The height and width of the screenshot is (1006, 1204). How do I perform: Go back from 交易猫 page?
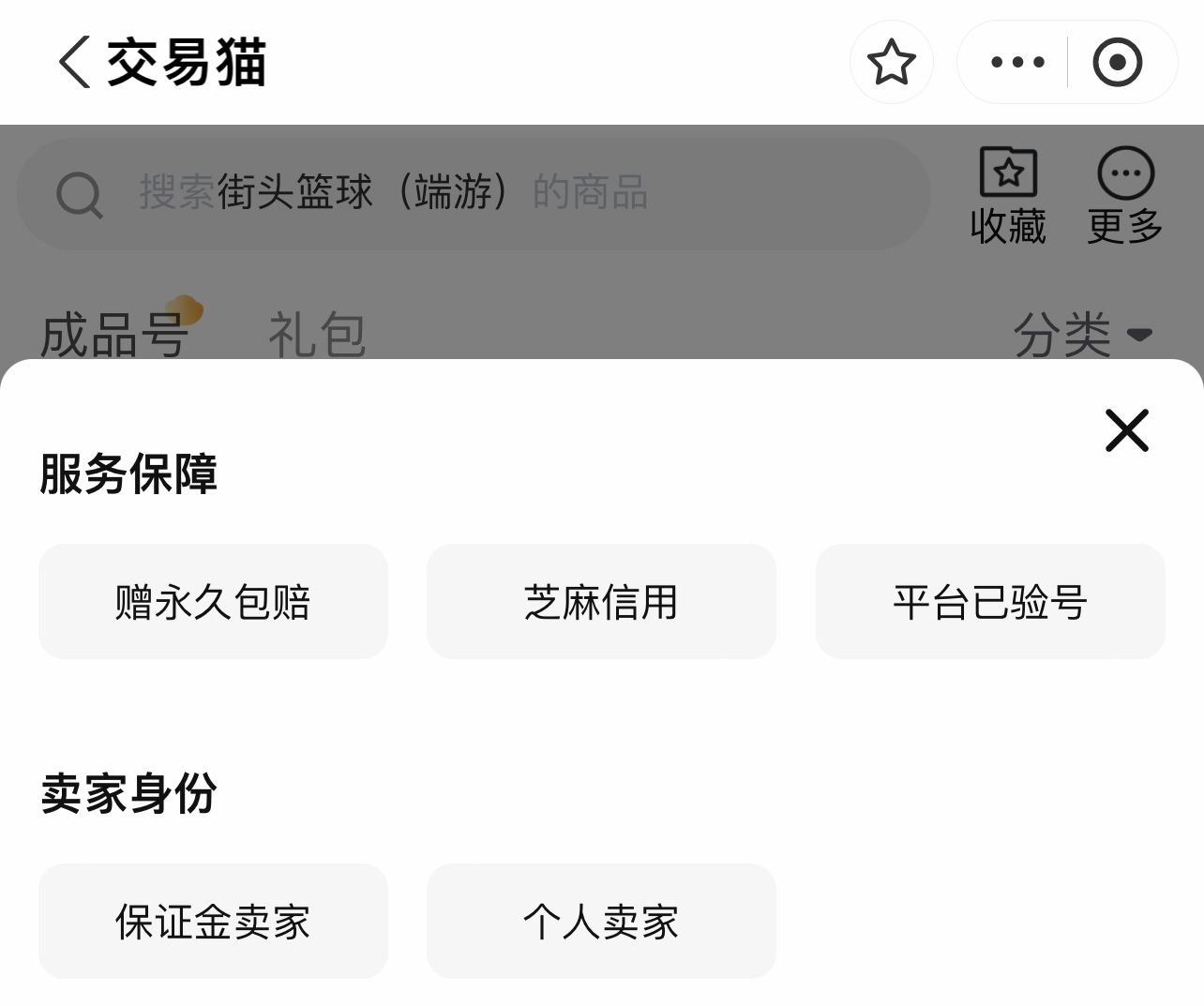pyautogui.click(x=74, y=62)
